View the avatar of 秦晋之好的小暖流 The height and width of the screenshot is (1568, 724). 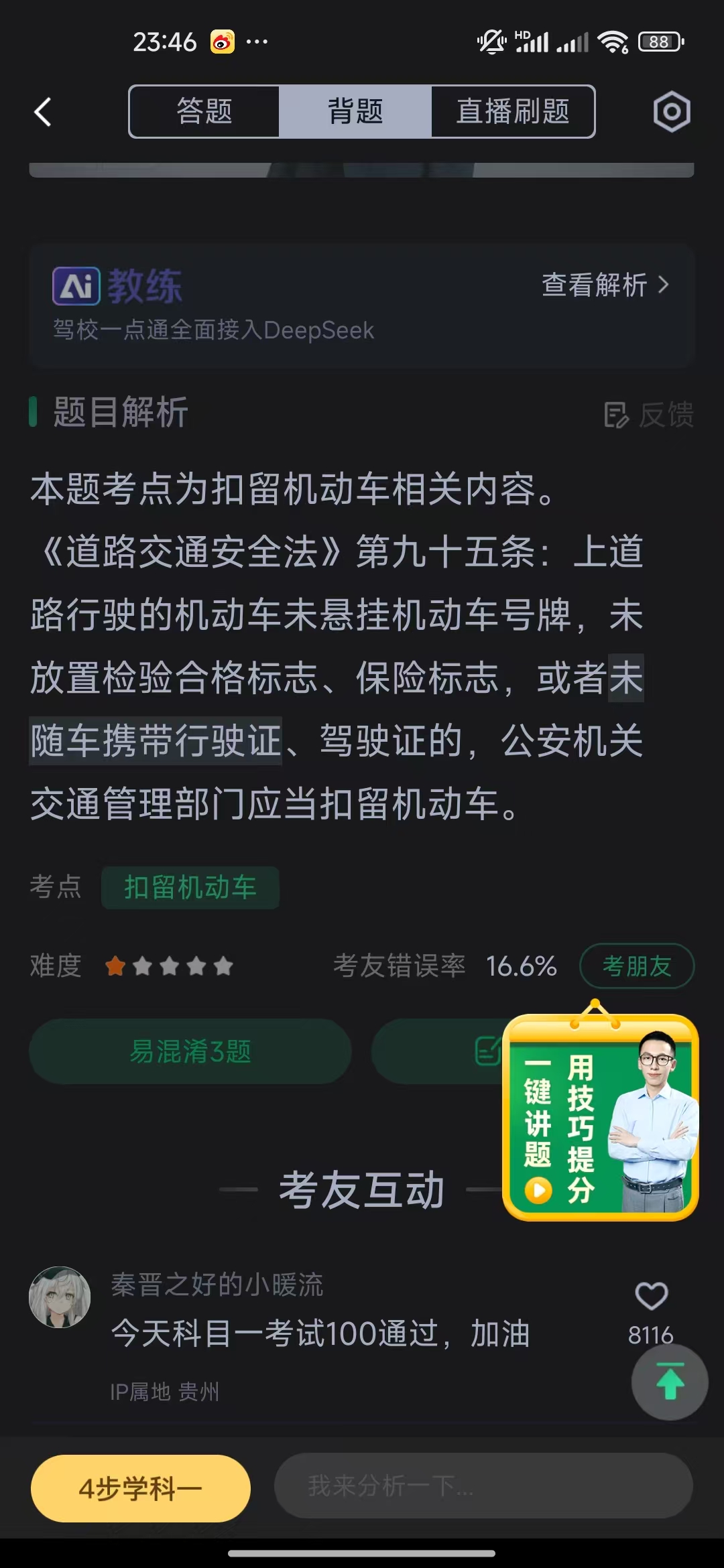point(60,1297)
